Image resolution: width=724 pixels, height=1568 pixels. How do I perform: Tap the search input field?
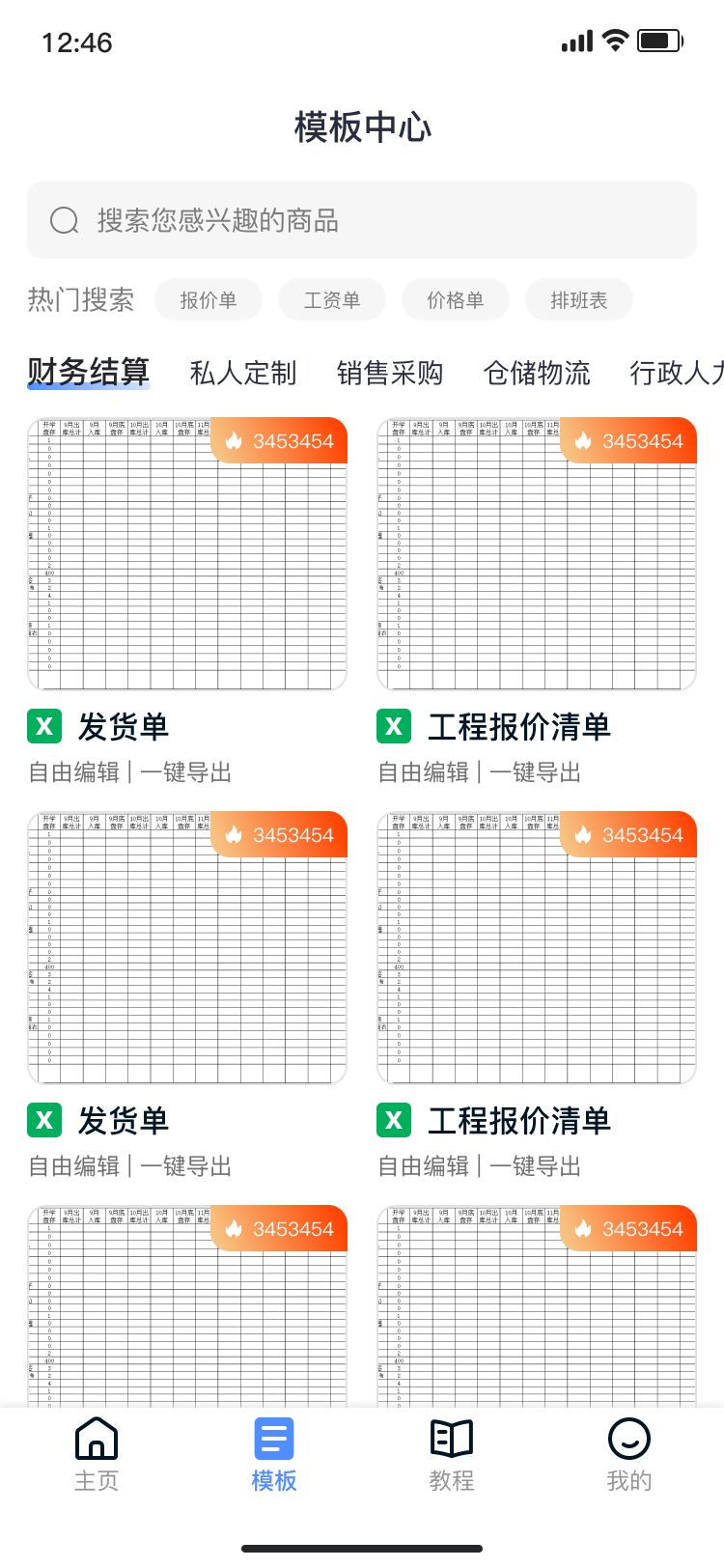[x=362, y=220]
